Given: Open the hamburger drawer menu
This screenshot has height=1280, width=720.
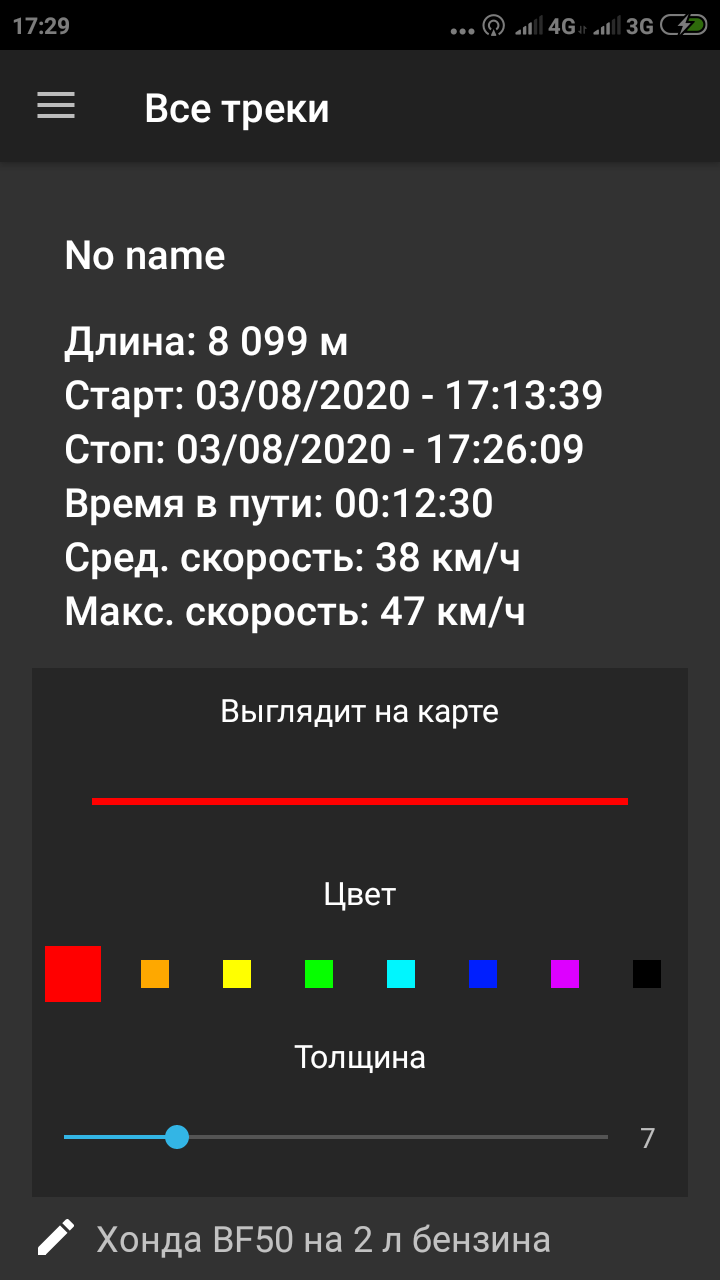Looking at the screenshot, I should pos(56,107).
